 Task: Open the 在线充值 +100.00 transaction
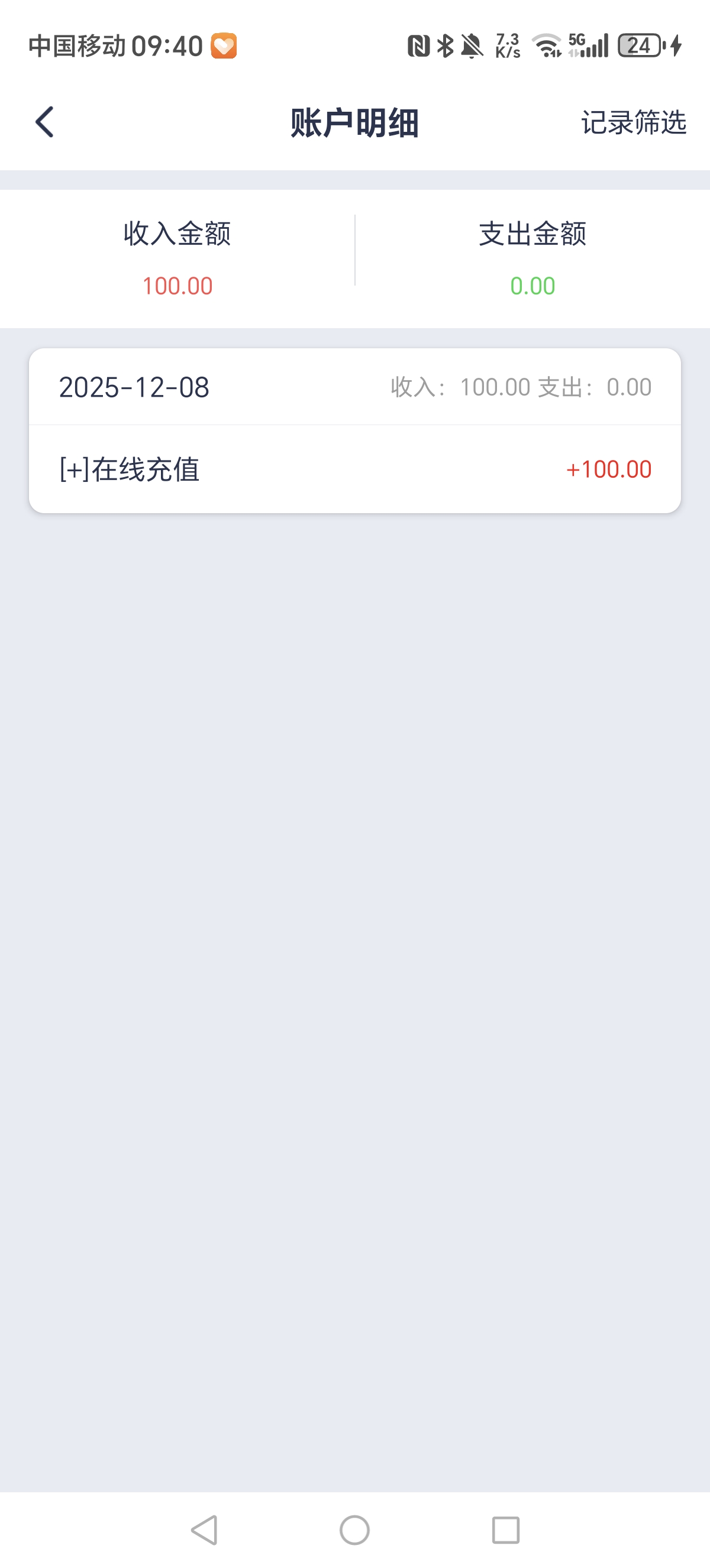[x=354, y=469]
